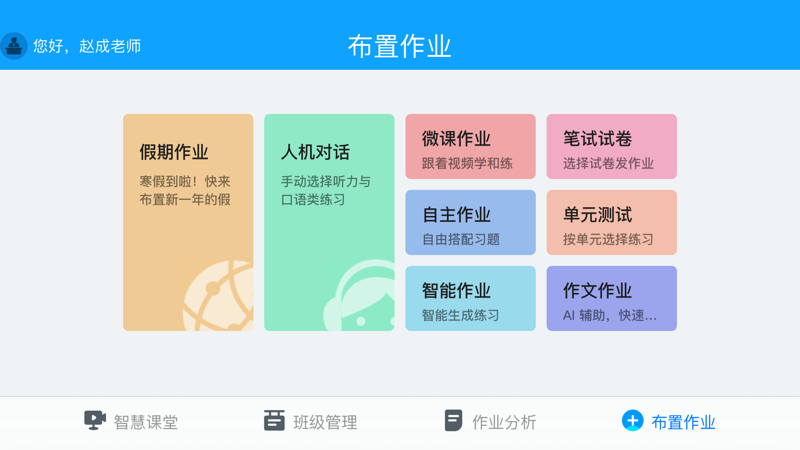Open the 单元测试 card
Viewport: 800px width, 450px height.
coord(611,223)
